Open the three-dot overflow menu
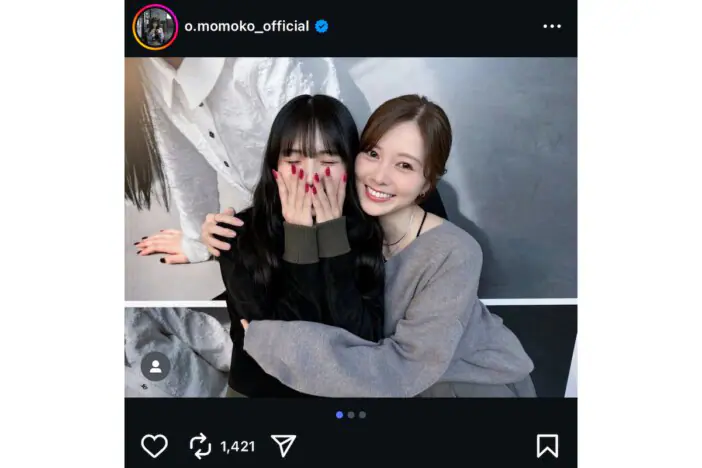 click(552, 27)
